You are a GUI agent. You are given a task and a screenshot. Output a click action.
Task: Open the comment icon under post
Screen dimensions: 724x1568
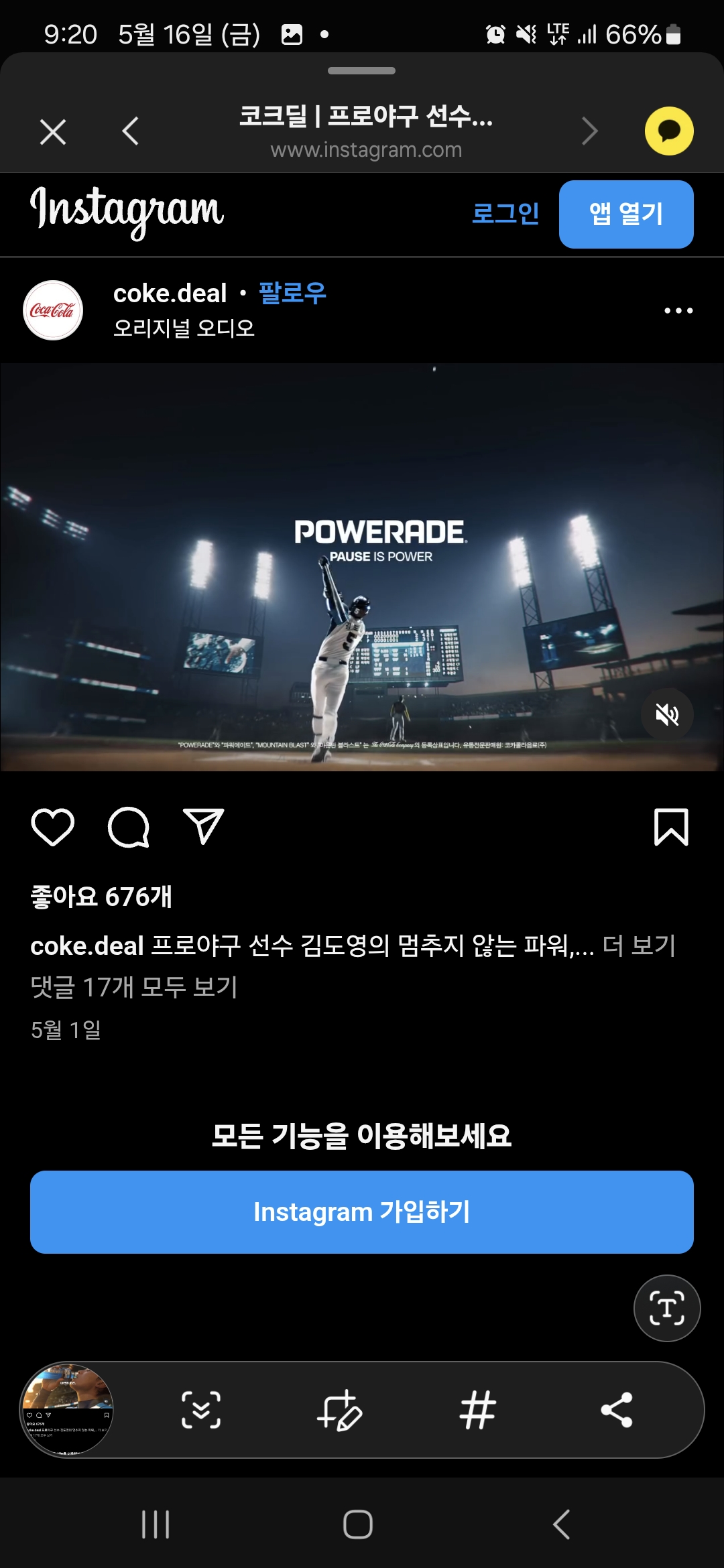click(128, 827)
